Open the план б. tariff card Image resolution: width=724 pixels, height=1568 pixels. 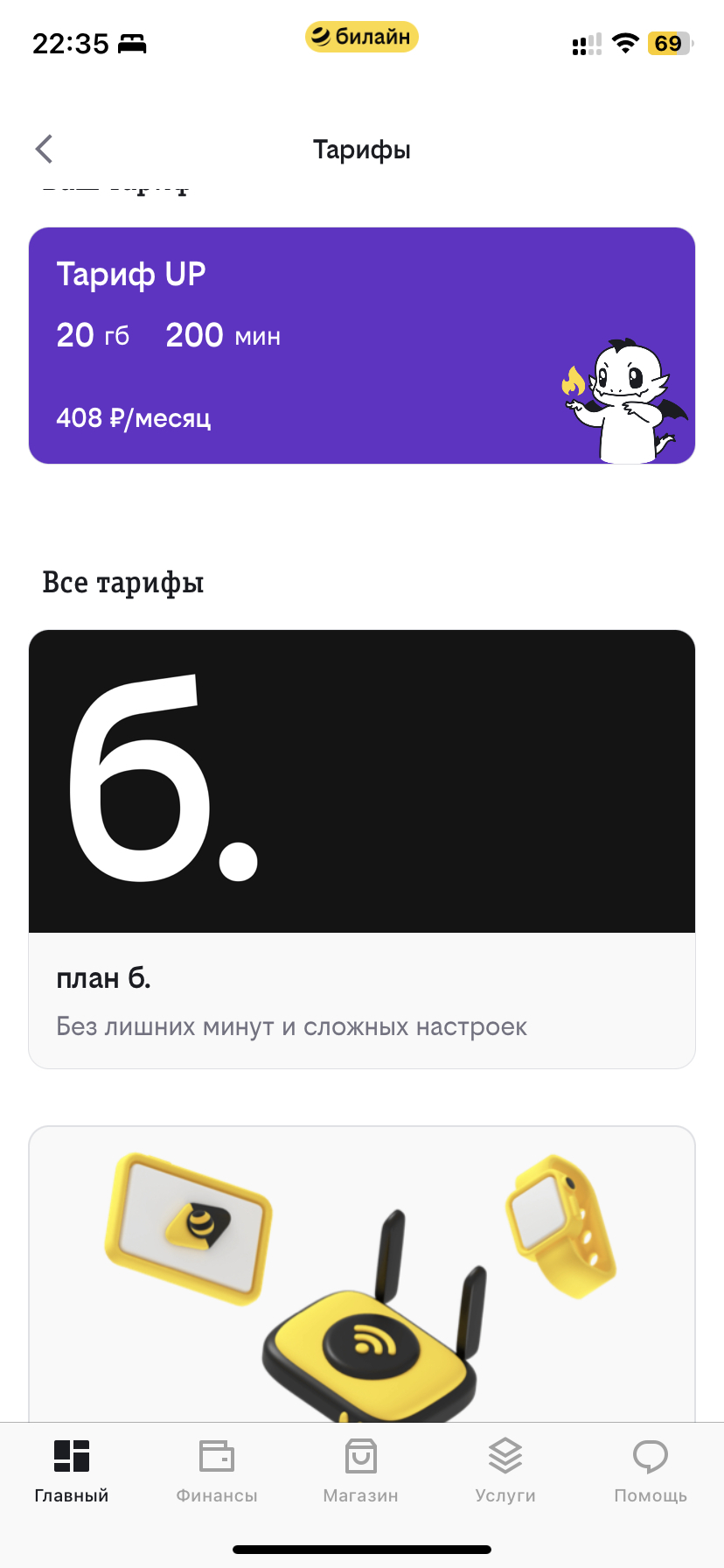coord(361,849)
